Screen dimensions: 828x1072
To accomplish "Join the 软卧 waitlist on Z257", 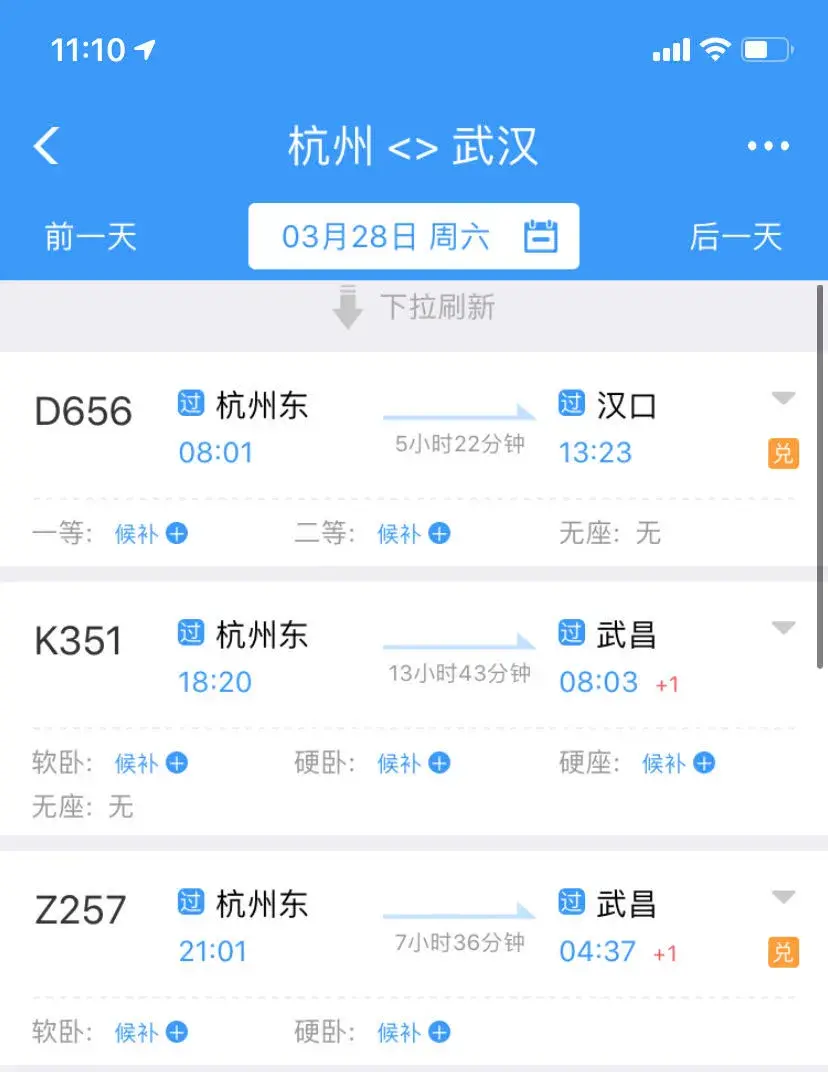I will point(151,1032).
